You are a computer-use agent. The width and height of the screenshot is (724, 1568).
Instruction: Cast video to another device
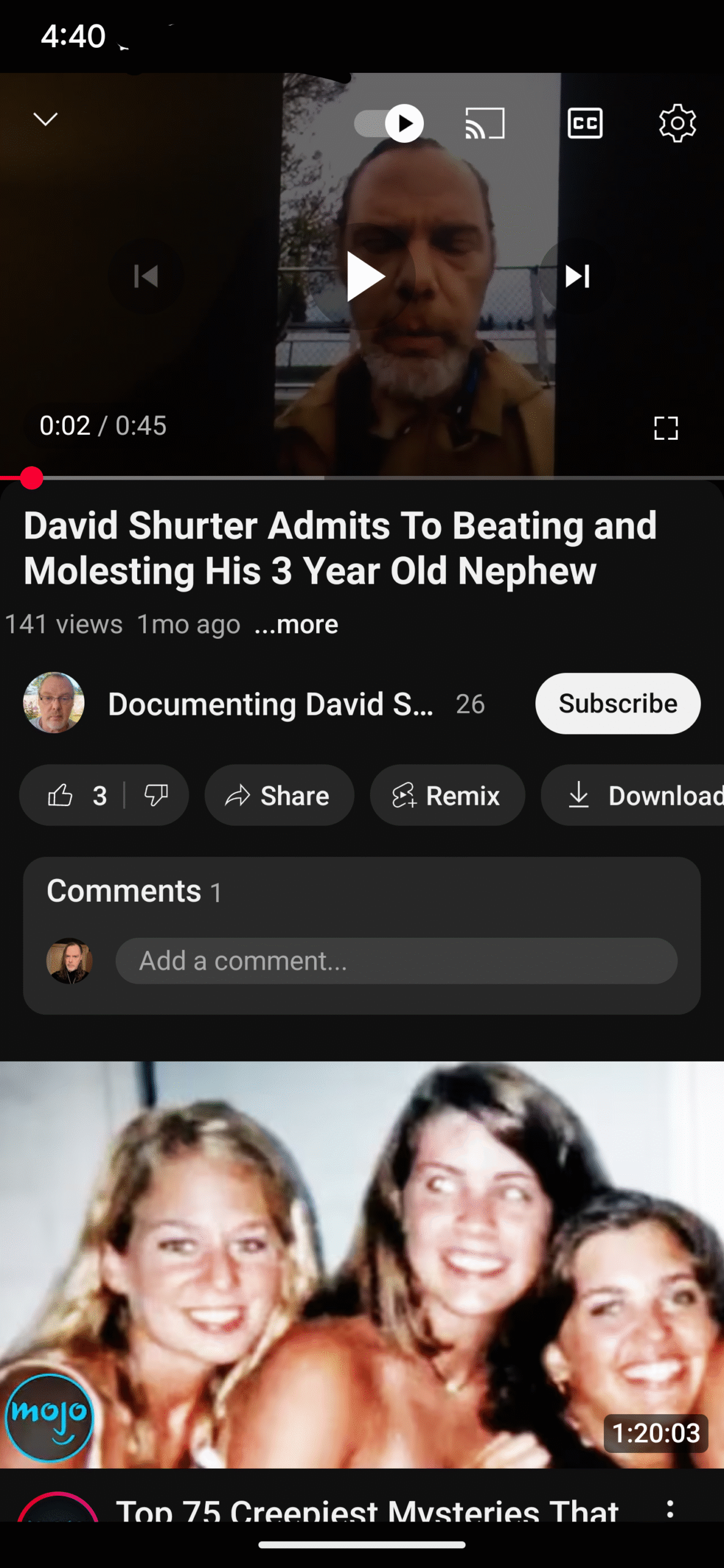click(485, 123)
